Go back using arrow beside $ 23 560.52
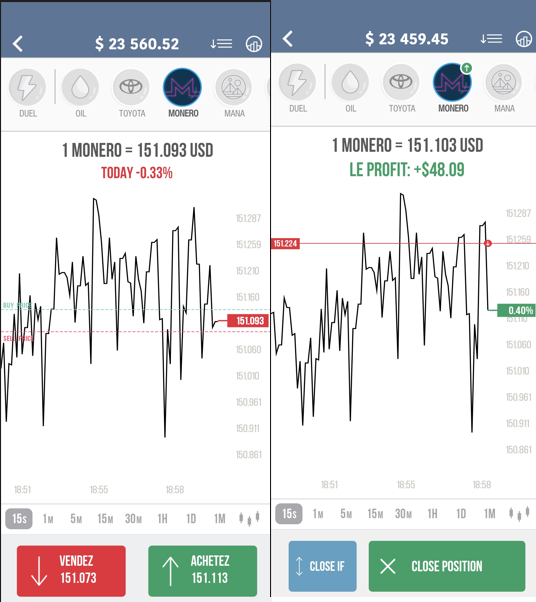The width and height of the screenshot is (536, 602). coord(18,44)
